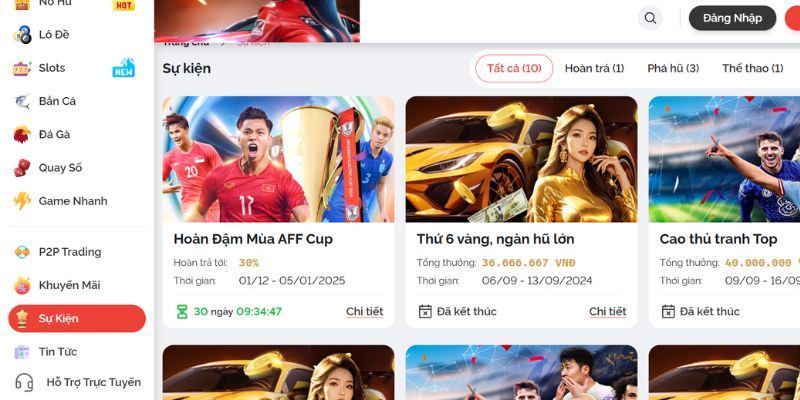
Task: View Chi tiết for Hoàn Đậm Mùa AFF Cup
Action: pyautogui.click(x=364, y=311)
